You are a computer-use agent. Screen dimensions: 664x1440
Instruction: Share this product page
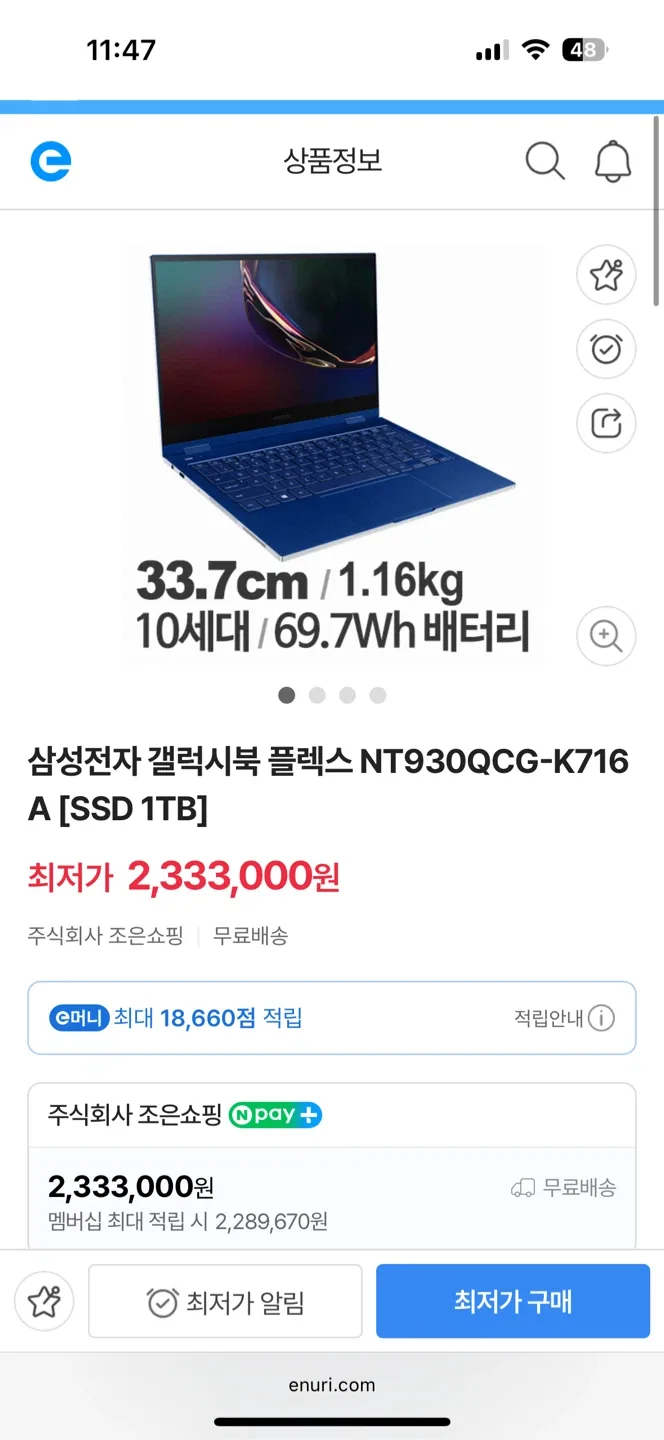(x=606, y=423)
